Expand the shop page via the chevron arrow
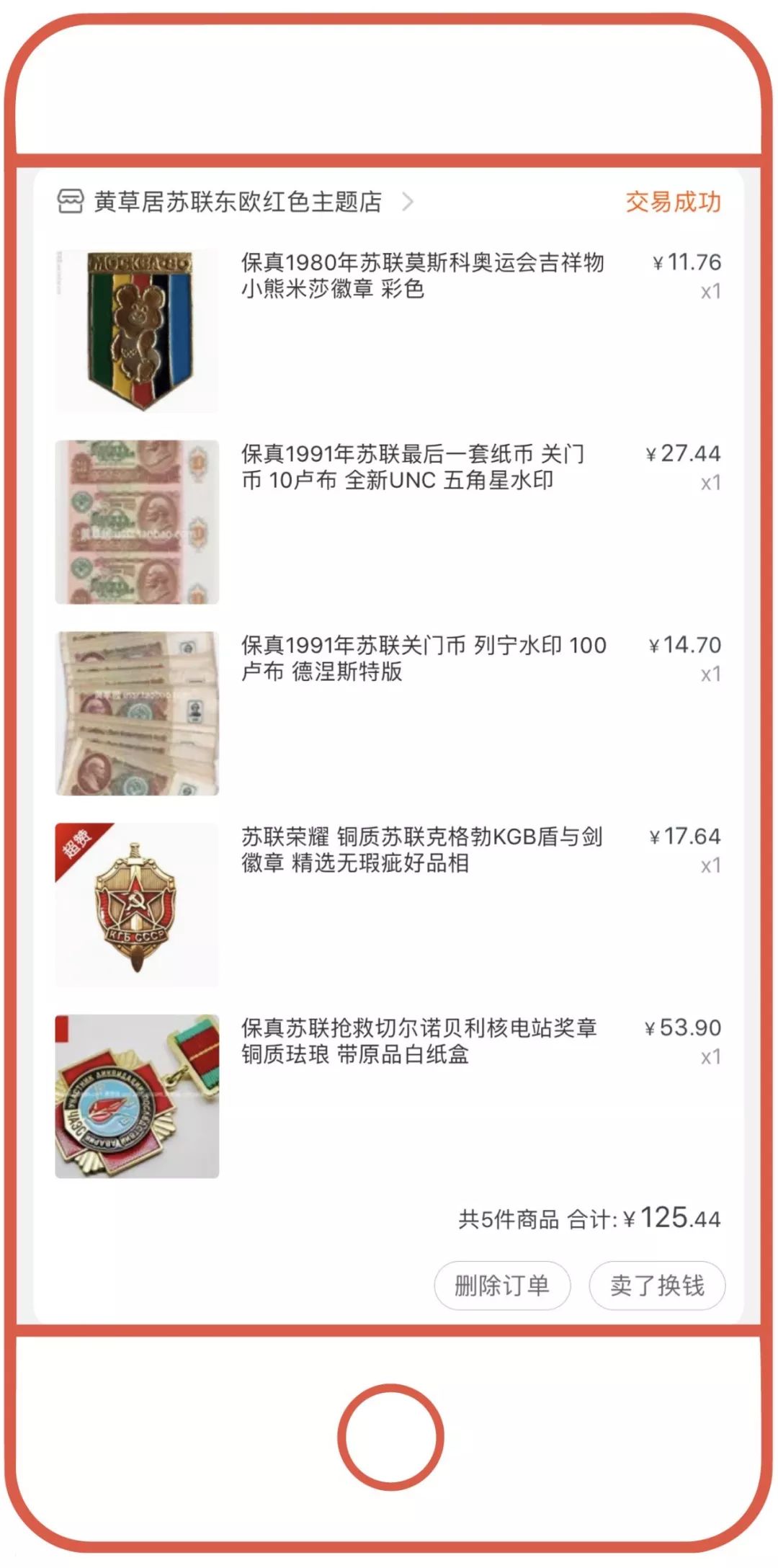Viewport: 778px width, 1568px height. (411, 203)
